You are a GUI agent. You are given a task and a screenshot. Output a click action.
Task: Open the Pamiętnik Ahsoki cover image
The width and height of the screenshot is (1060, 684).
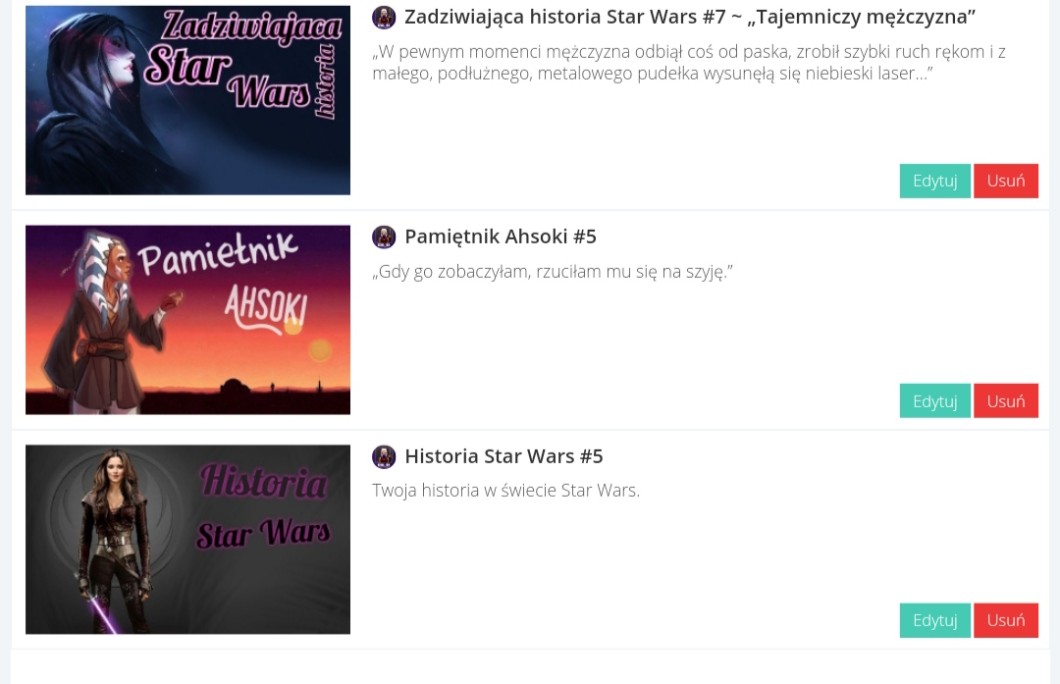(x=188, y=319)
